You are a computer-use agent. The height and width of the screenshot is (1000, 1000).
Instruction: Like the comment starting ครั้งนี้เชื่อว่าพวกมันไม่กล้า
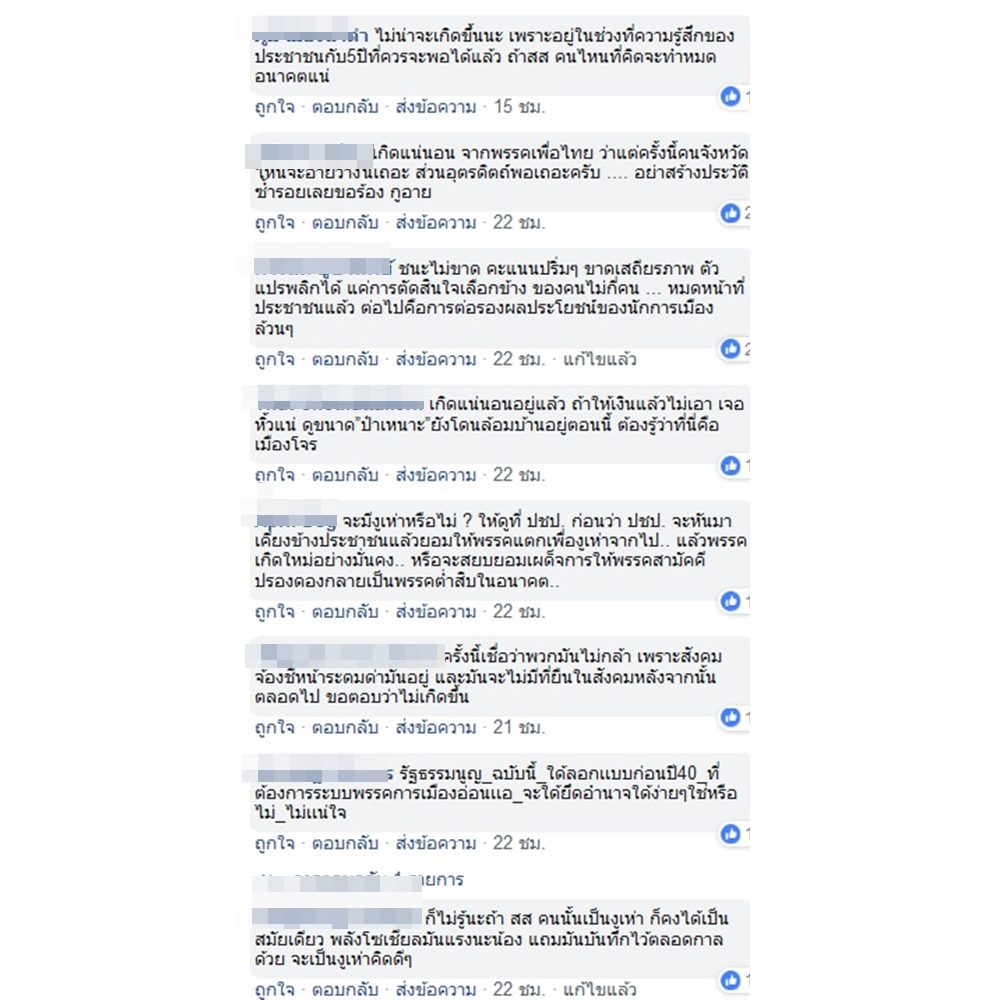click(x=274, y=728)
